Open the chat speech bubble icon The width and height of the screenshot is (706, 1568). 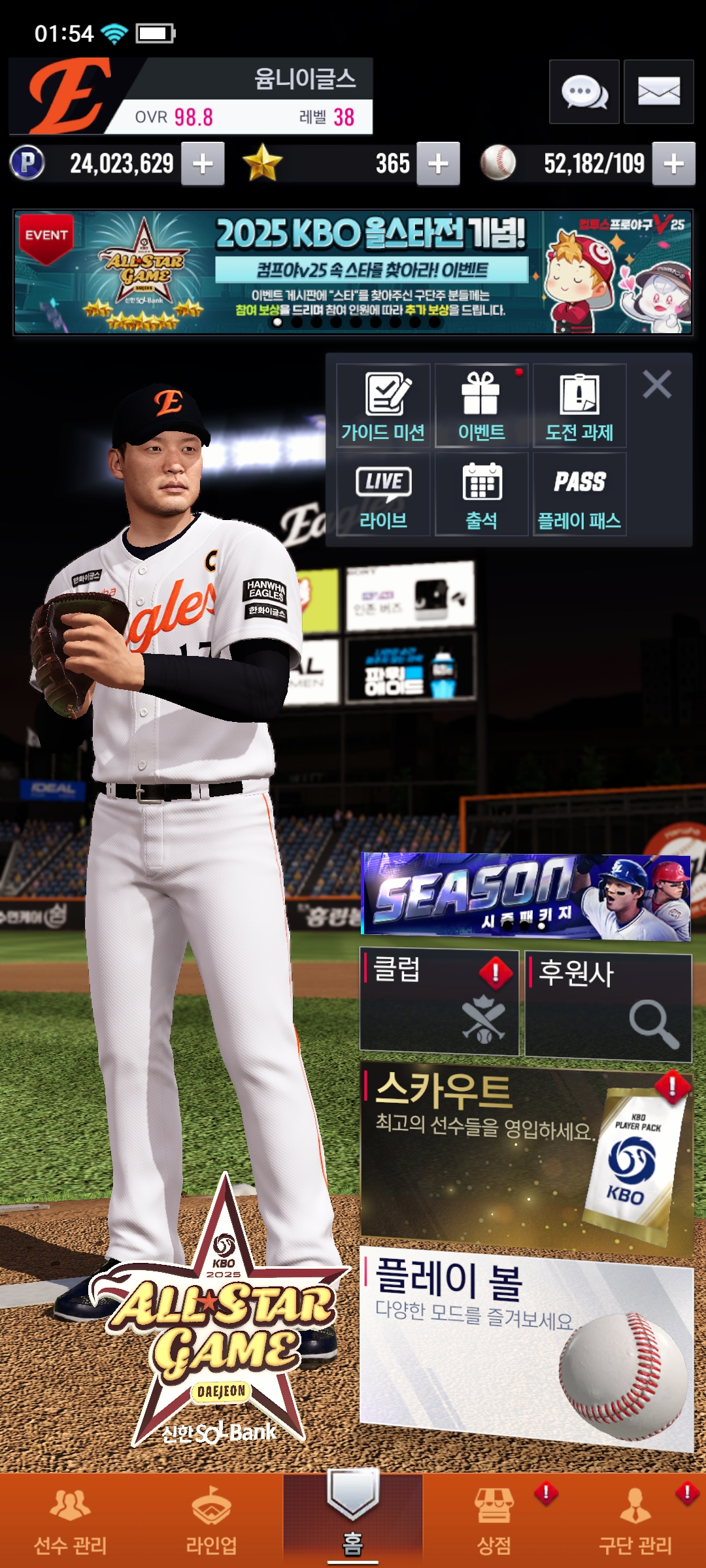584,91
